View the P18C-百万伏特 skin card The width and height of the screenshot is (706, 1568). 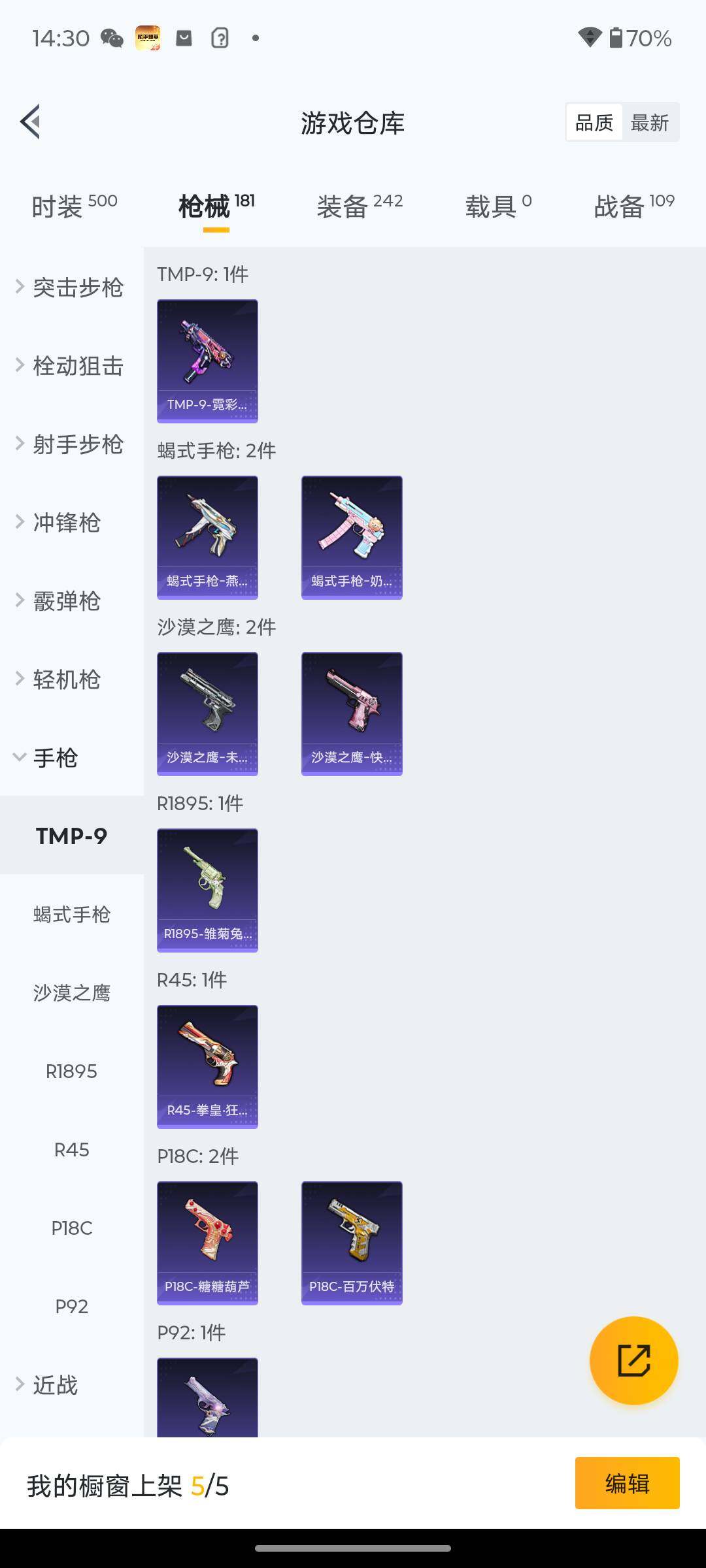click(352, 1243)
